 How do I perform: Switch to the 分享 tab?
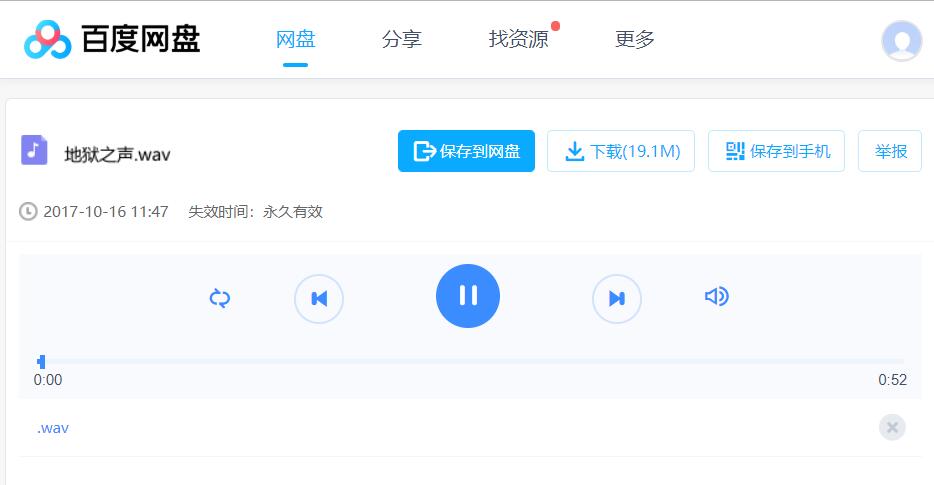(x=402, y=40)
